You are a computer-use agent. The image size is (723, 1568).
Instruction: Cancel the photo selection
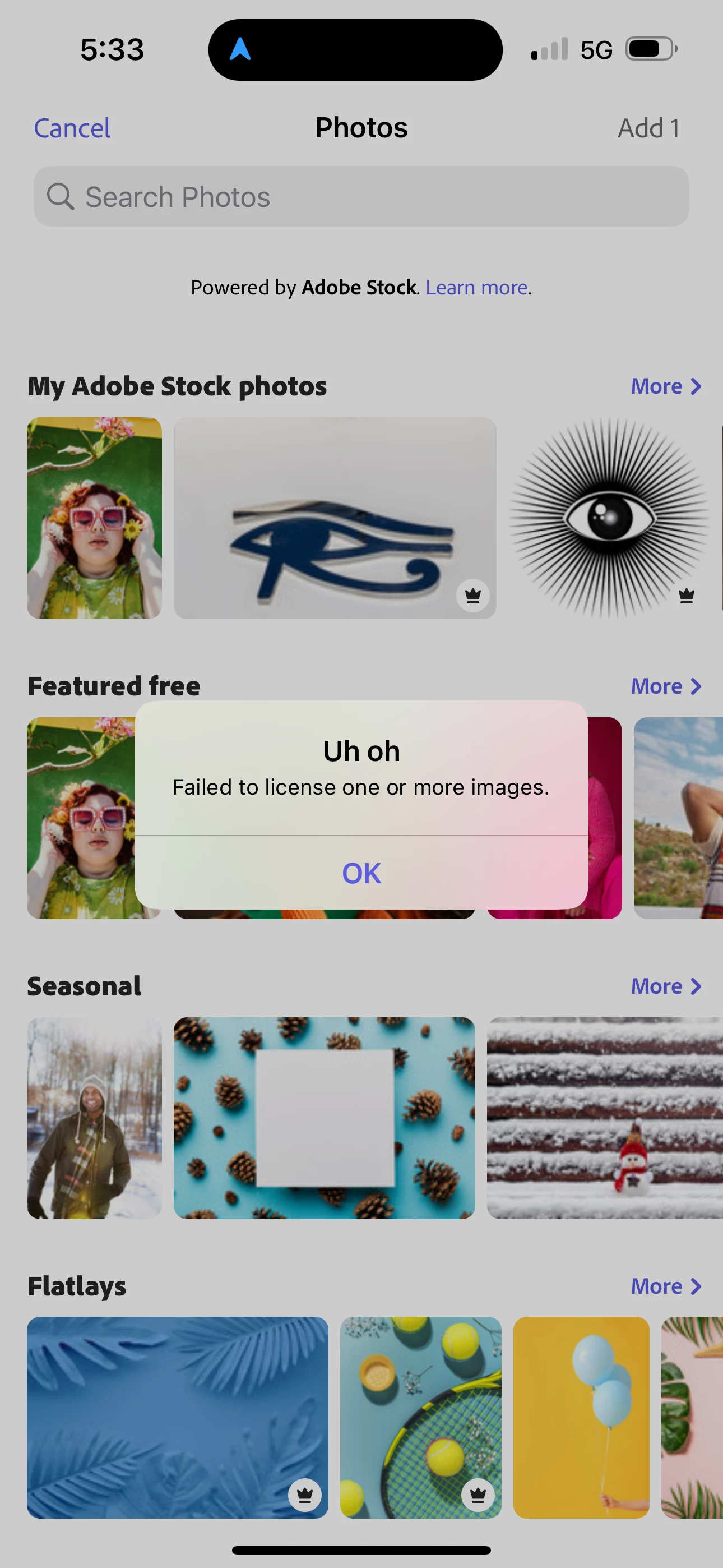(x=72, y=128)
